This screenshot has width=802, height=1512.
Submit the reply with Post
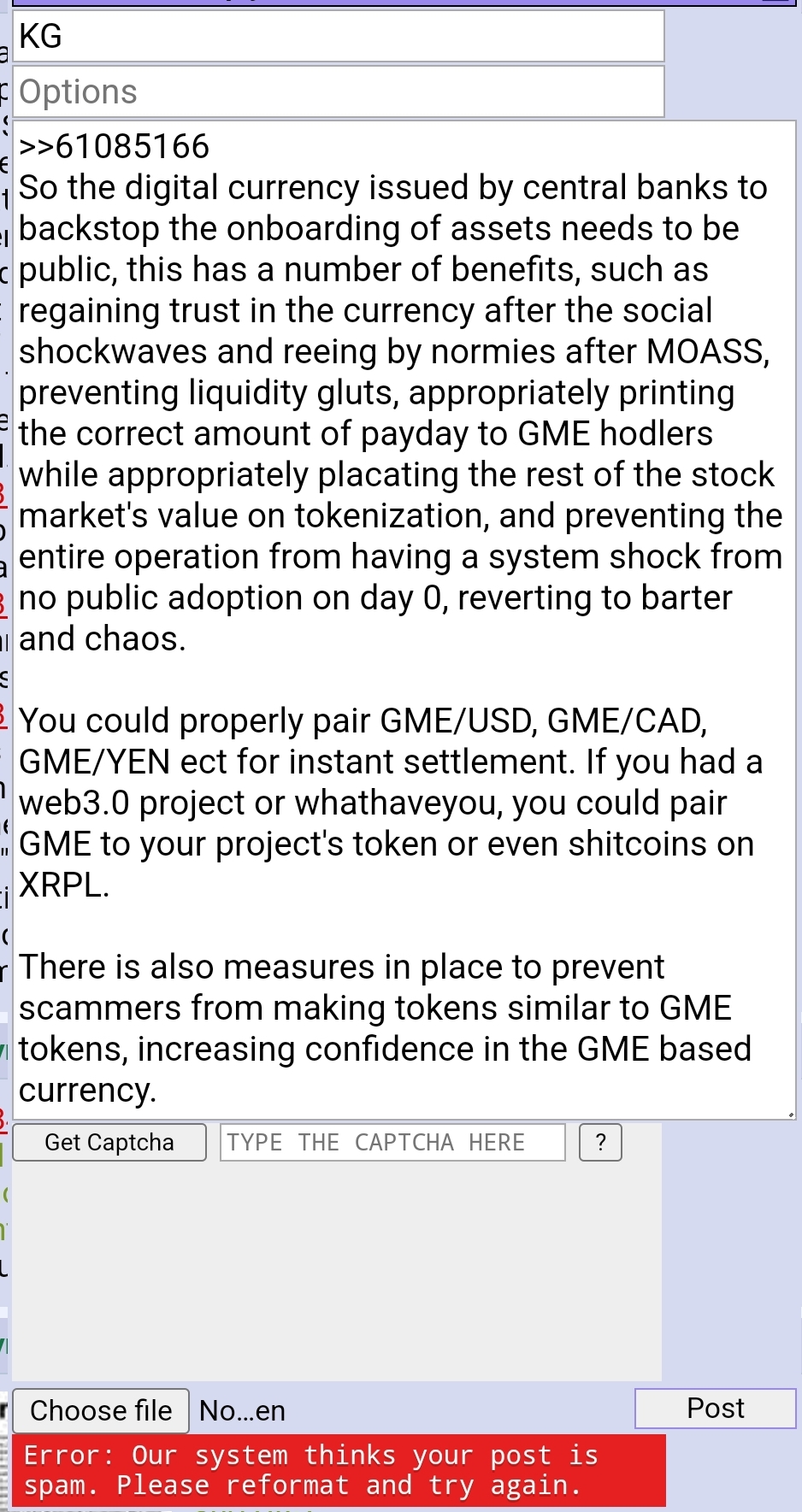715,1408
